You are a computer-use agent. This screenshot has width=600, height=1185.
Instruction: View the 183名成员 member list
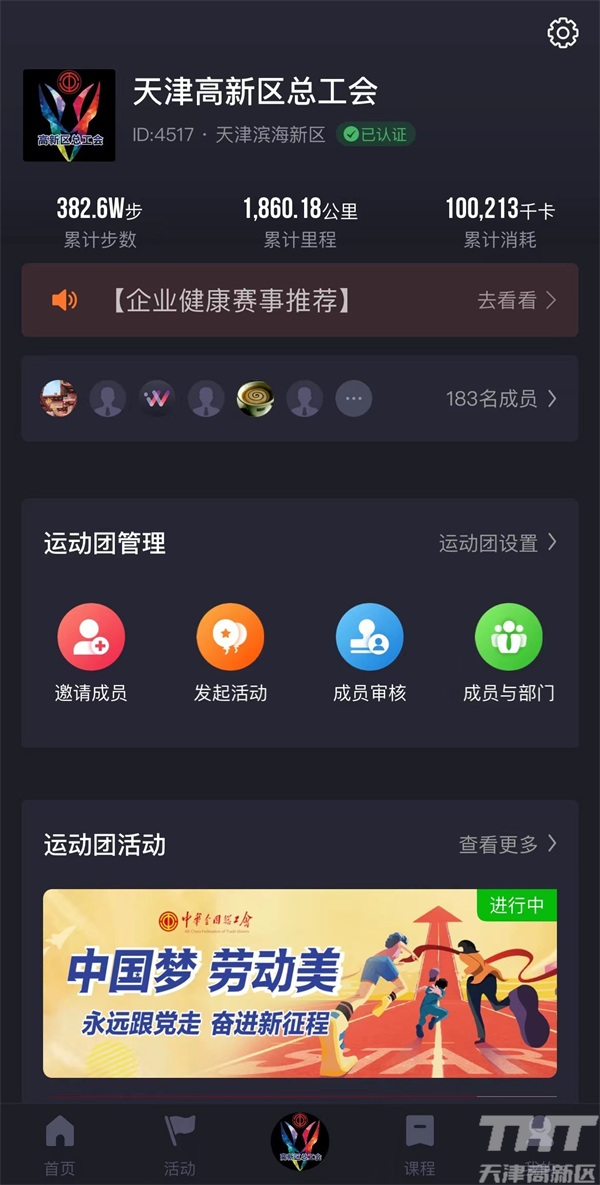pyautogui.click(x=501, y=398)
